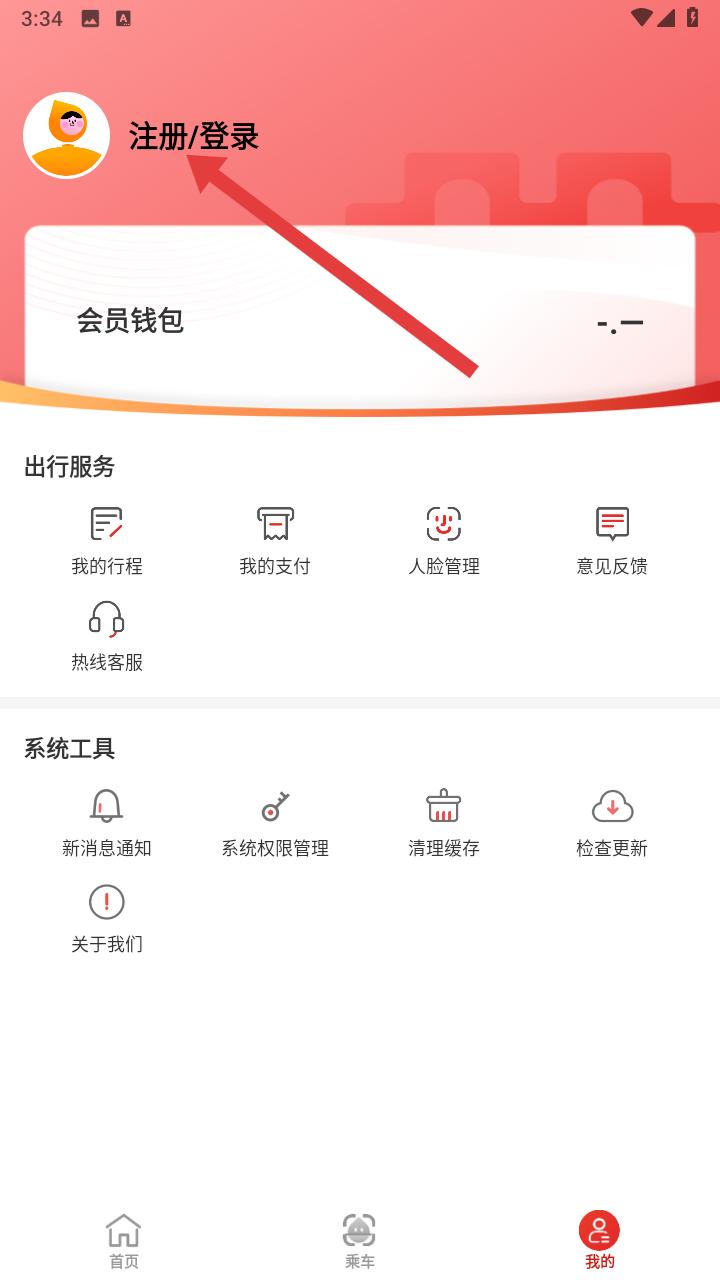
Task: Open 关于我们
Action: [106, 919]
